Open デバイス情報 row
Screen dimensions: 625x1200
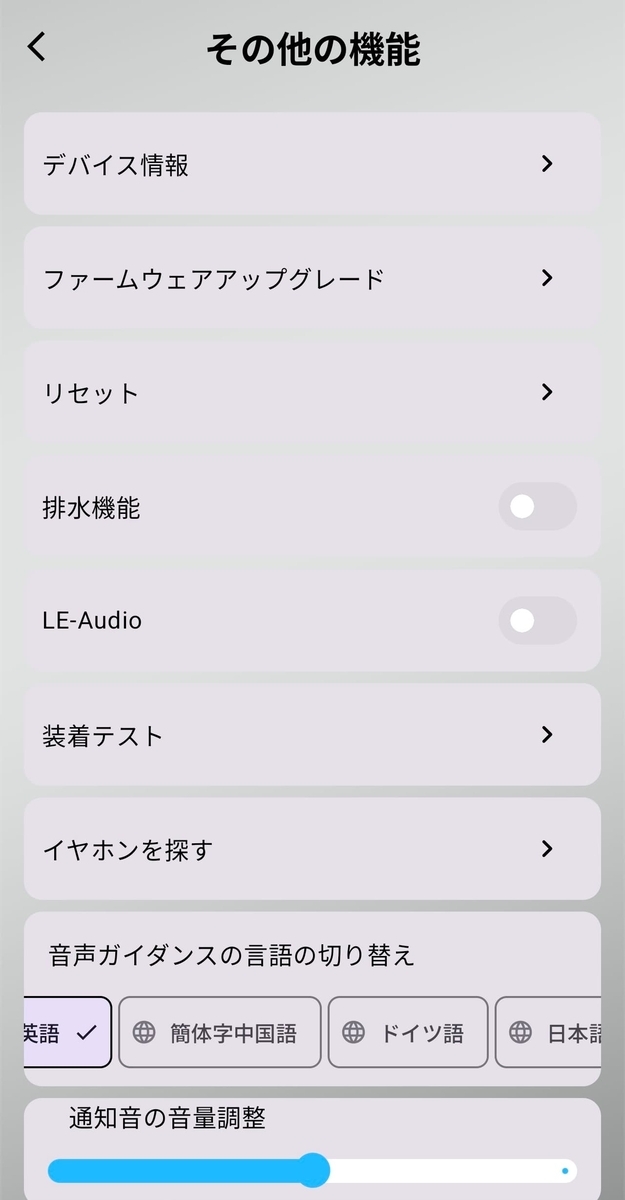pyautogui.click(x=312, y=164)
